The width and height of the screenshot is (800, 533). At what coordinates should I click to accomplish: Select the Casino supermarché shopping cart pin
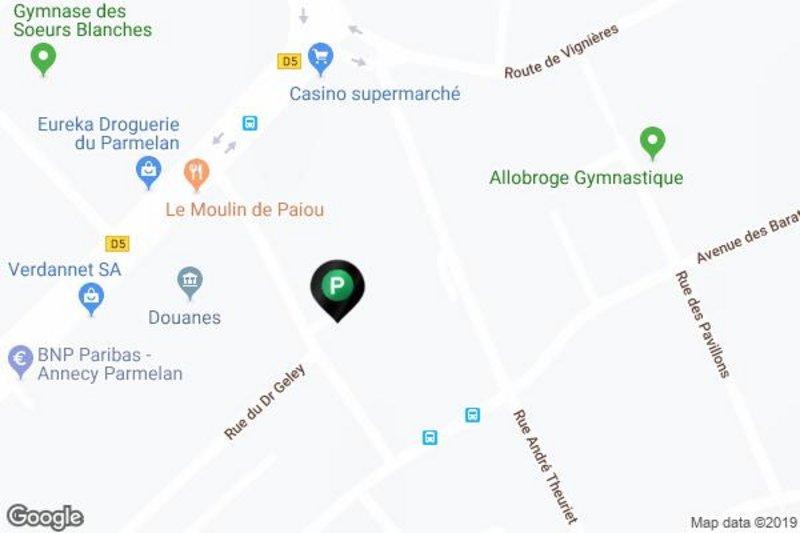click(320, 56)
